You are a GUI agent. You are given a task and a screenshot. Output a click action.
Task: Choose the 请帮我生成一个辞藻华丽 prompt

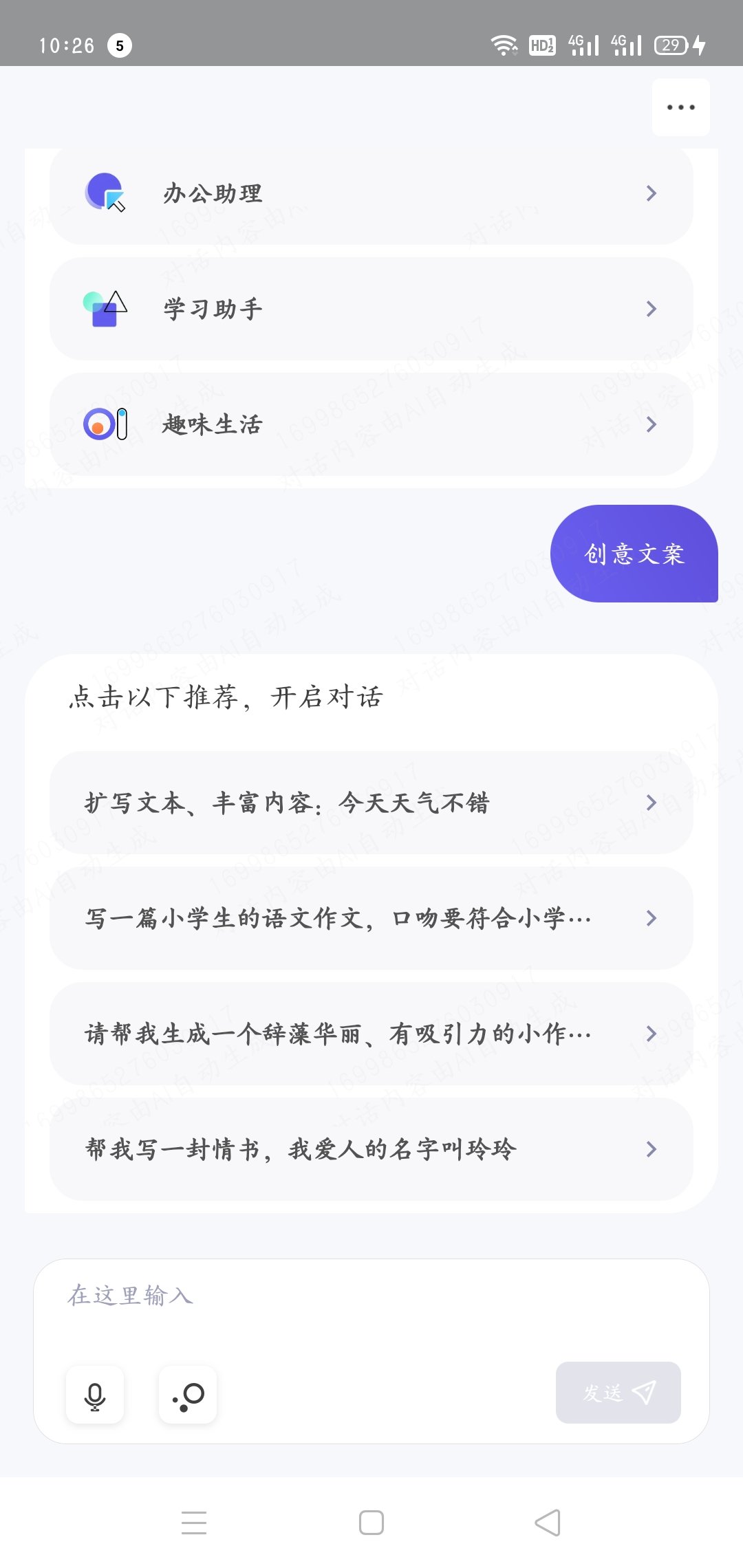[x=371, y=1034]
